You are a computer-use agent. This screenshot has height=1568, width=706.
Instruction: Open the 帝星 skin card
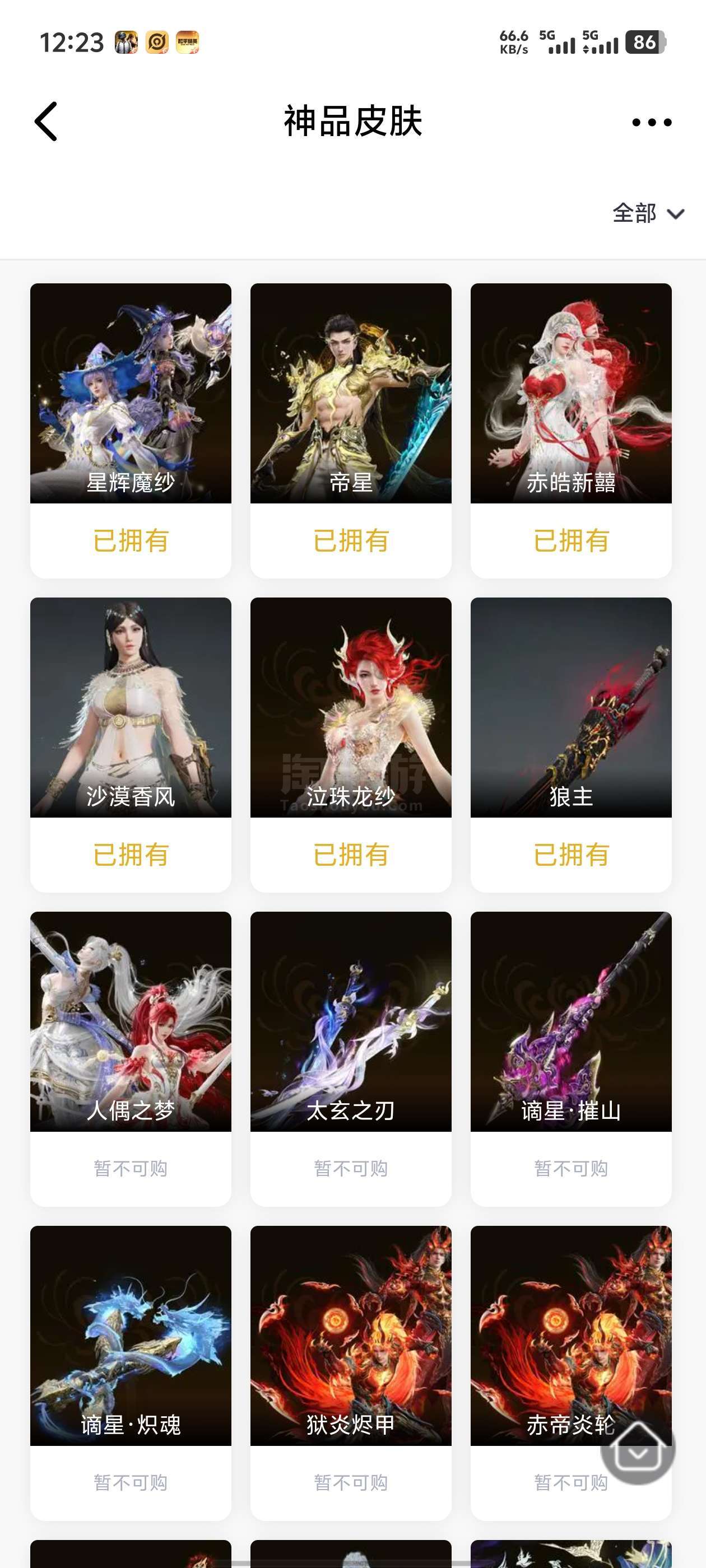pyautogui.click(x=351, y=430)
